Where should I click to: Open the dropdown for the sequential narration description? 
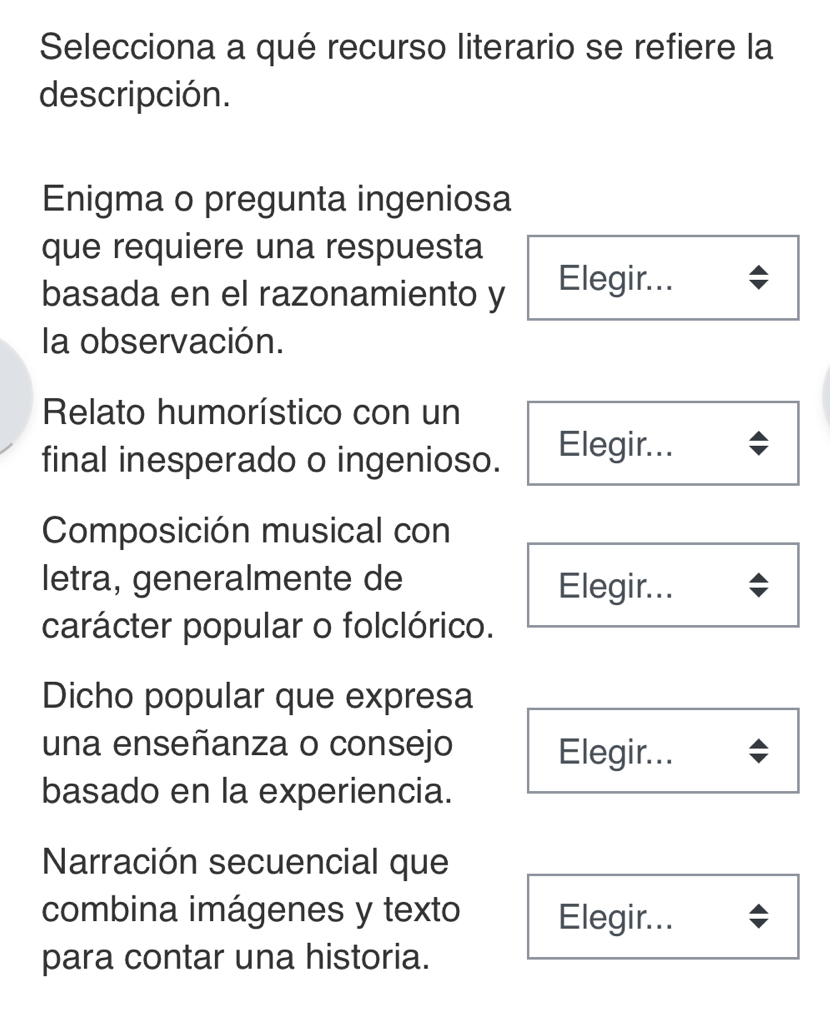tap(663, 916)
